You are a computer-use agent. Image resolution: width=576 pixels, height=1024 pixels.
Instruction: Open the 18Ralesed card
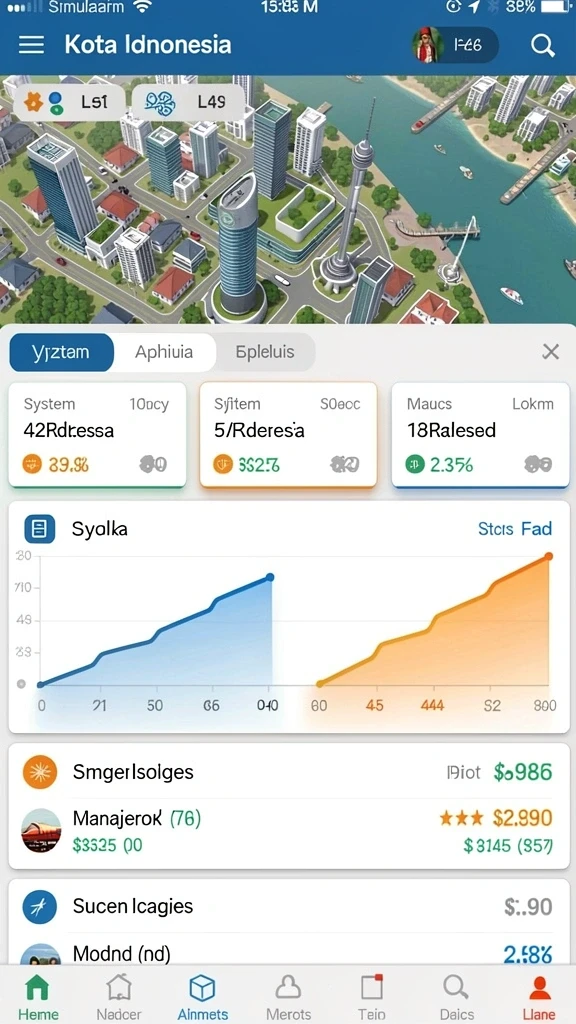point(480,435)
